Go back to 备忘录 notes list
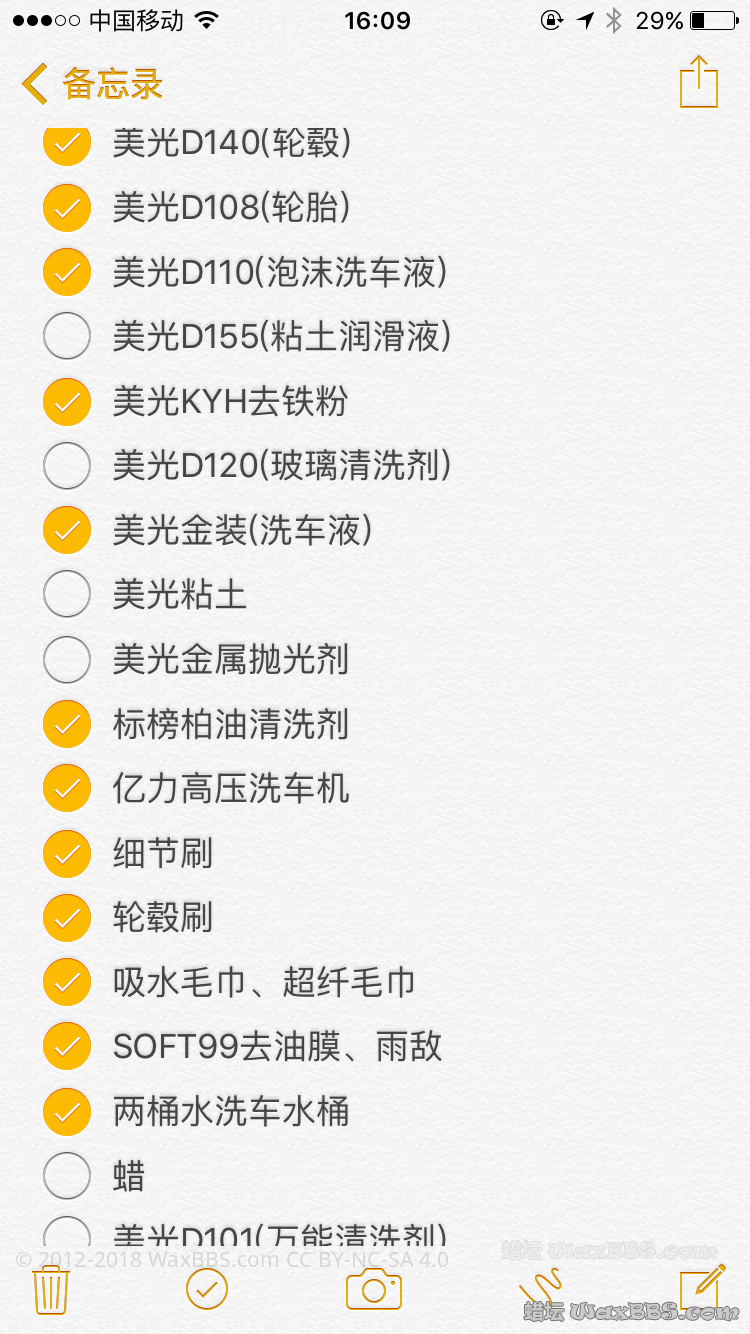The height and width of the screenshot is (1334, 750). [92, 84]
